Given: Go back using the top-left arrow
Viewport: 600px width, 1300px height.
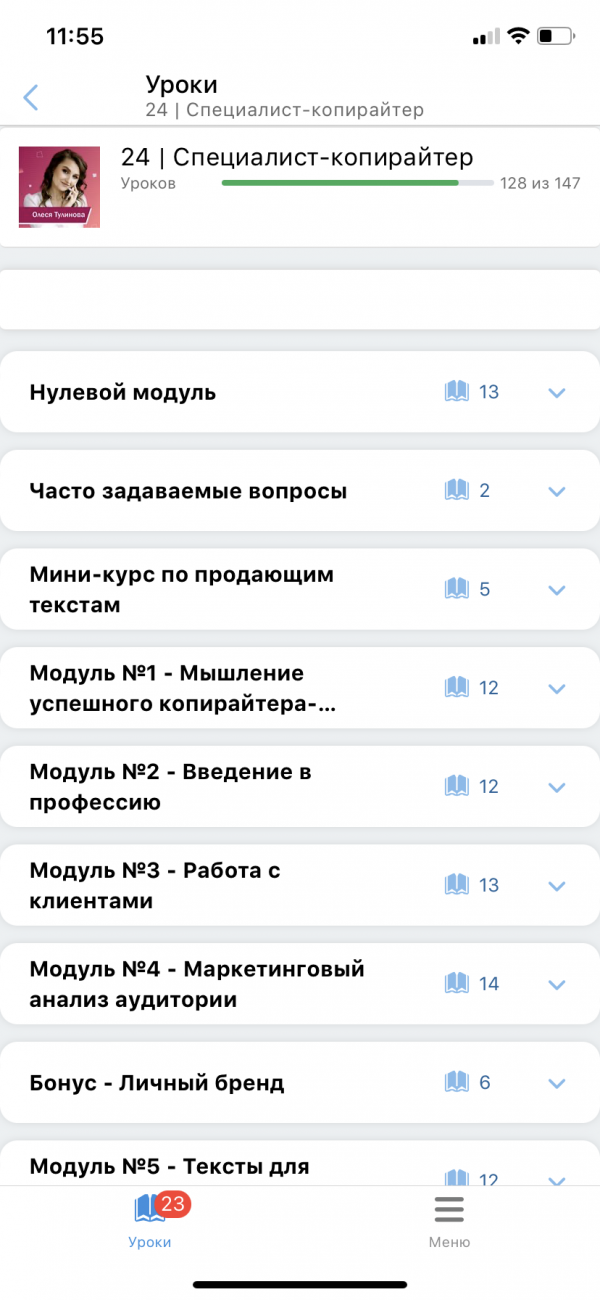Looking at the screenshot, I should [31, 97].
